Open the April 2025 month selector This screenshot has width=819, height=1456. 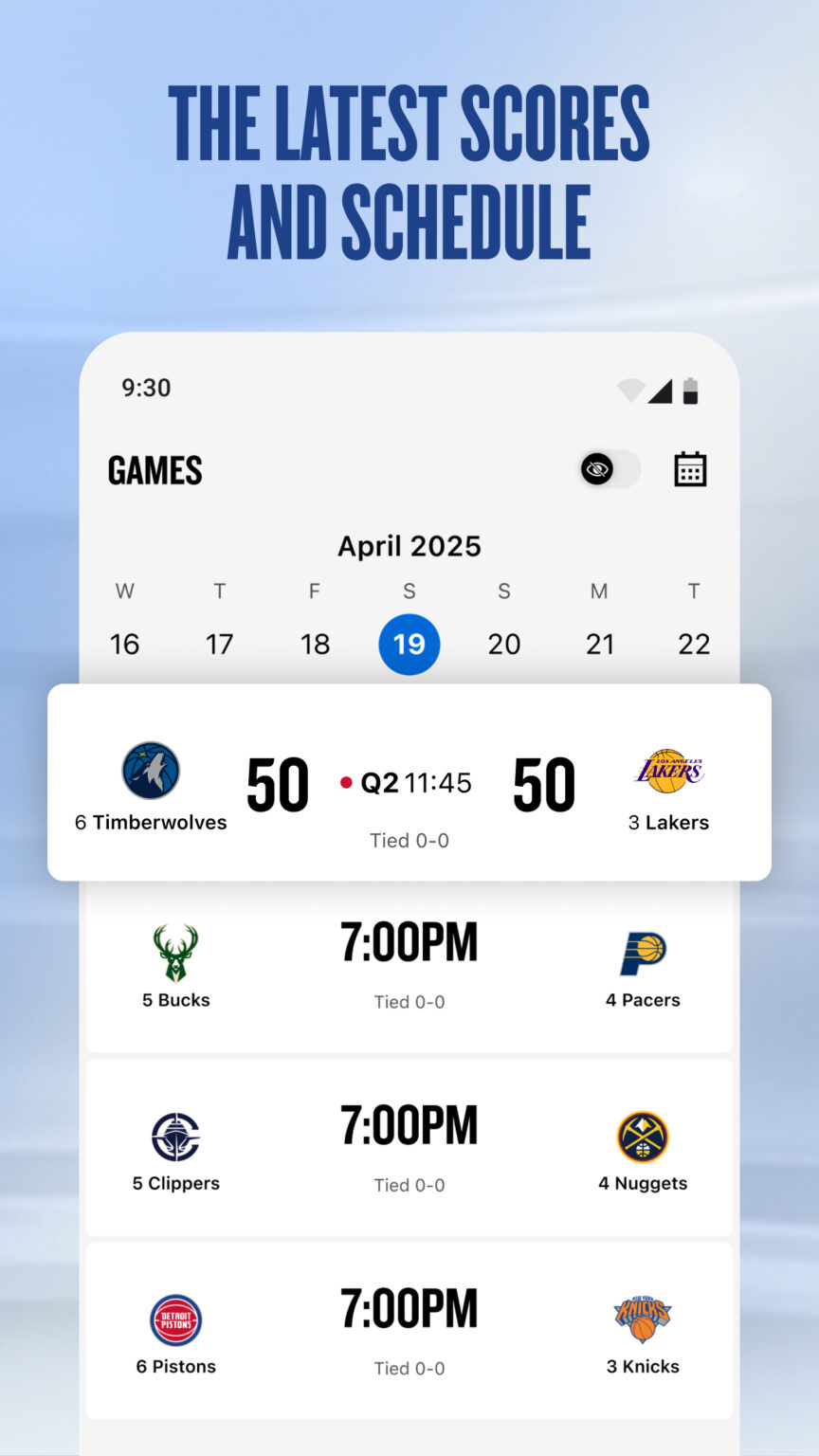(409, 545)
